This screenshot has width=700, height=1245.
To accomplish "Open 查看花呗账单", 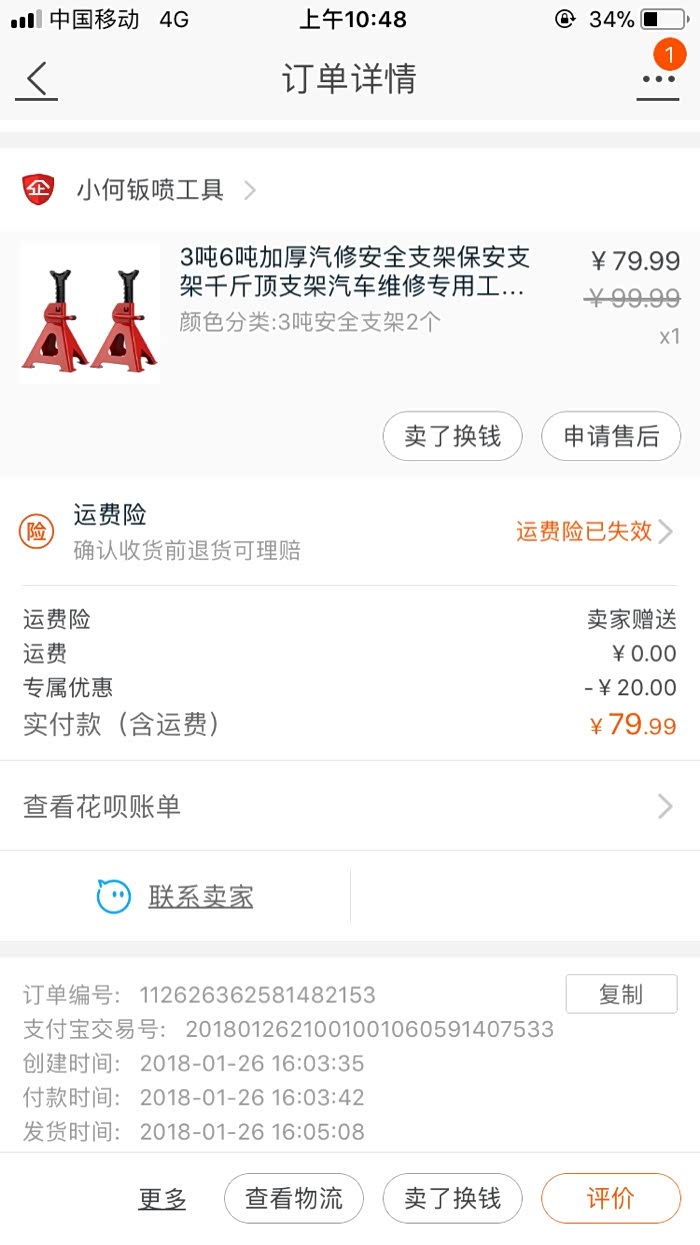I will [x=348, y=806].
